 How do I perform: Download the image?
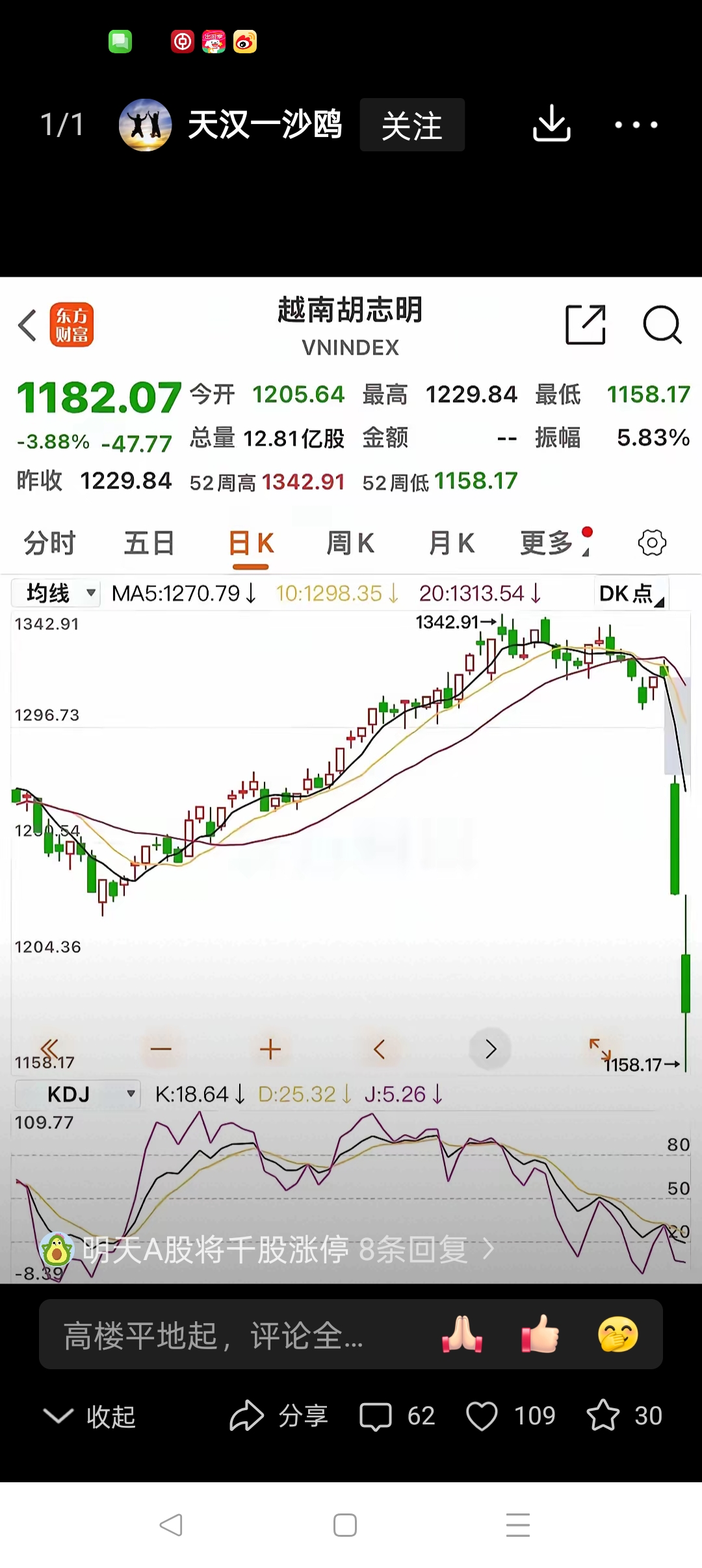tap(551, 123)
